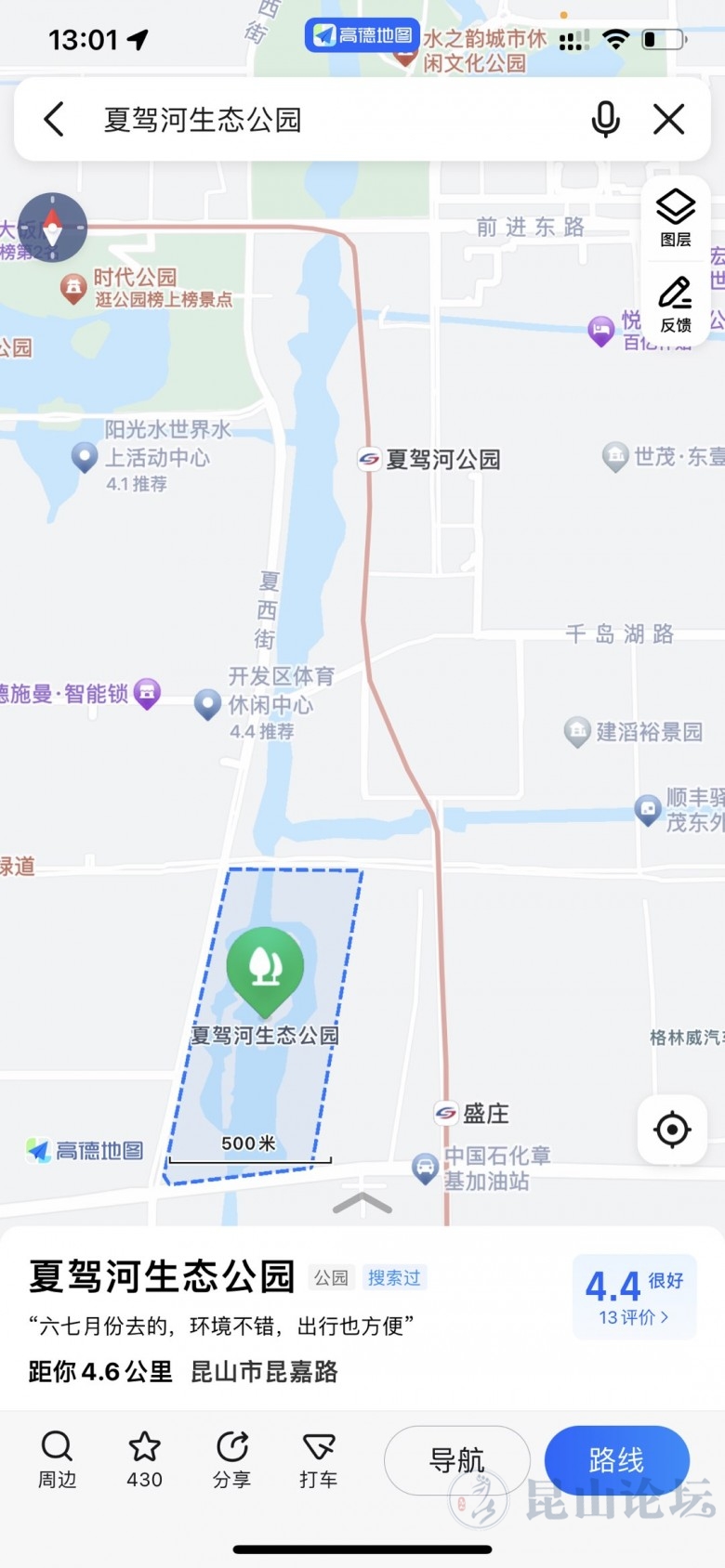This screenshot has height=1568, width=725.
Task: Select 开发区体育休闲中心 on the map
Action: coord(206,703)
